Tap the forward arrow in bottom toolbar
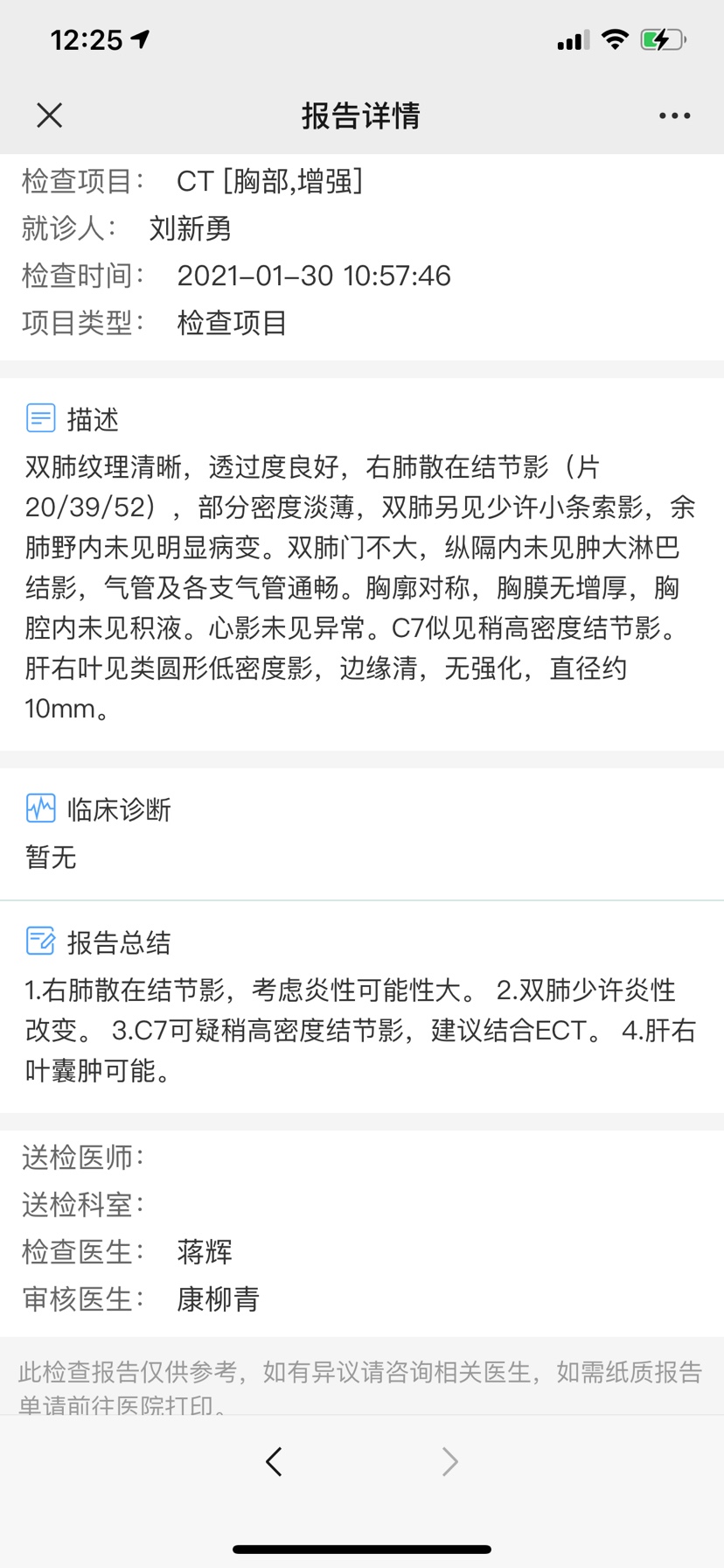This screenshot has width=724, height=1568. click(x=449, y=1460)
